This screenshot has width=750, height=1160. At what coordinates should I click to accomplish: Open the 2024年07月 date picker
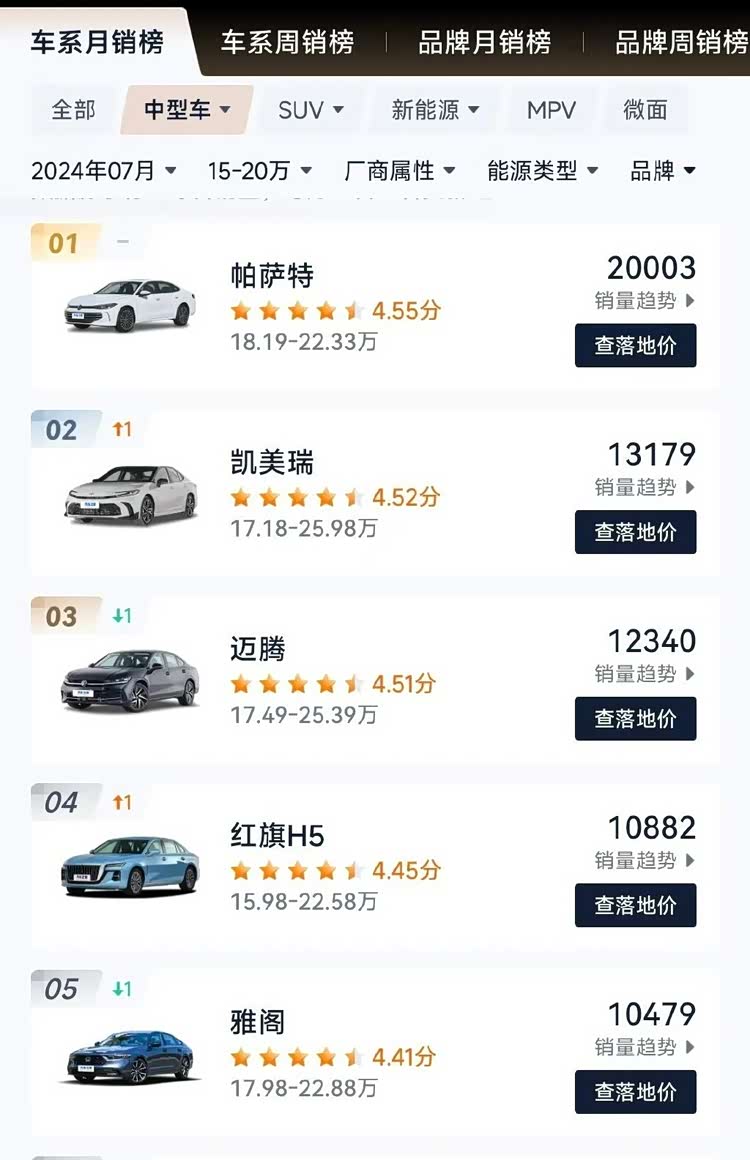coord(104,171)
